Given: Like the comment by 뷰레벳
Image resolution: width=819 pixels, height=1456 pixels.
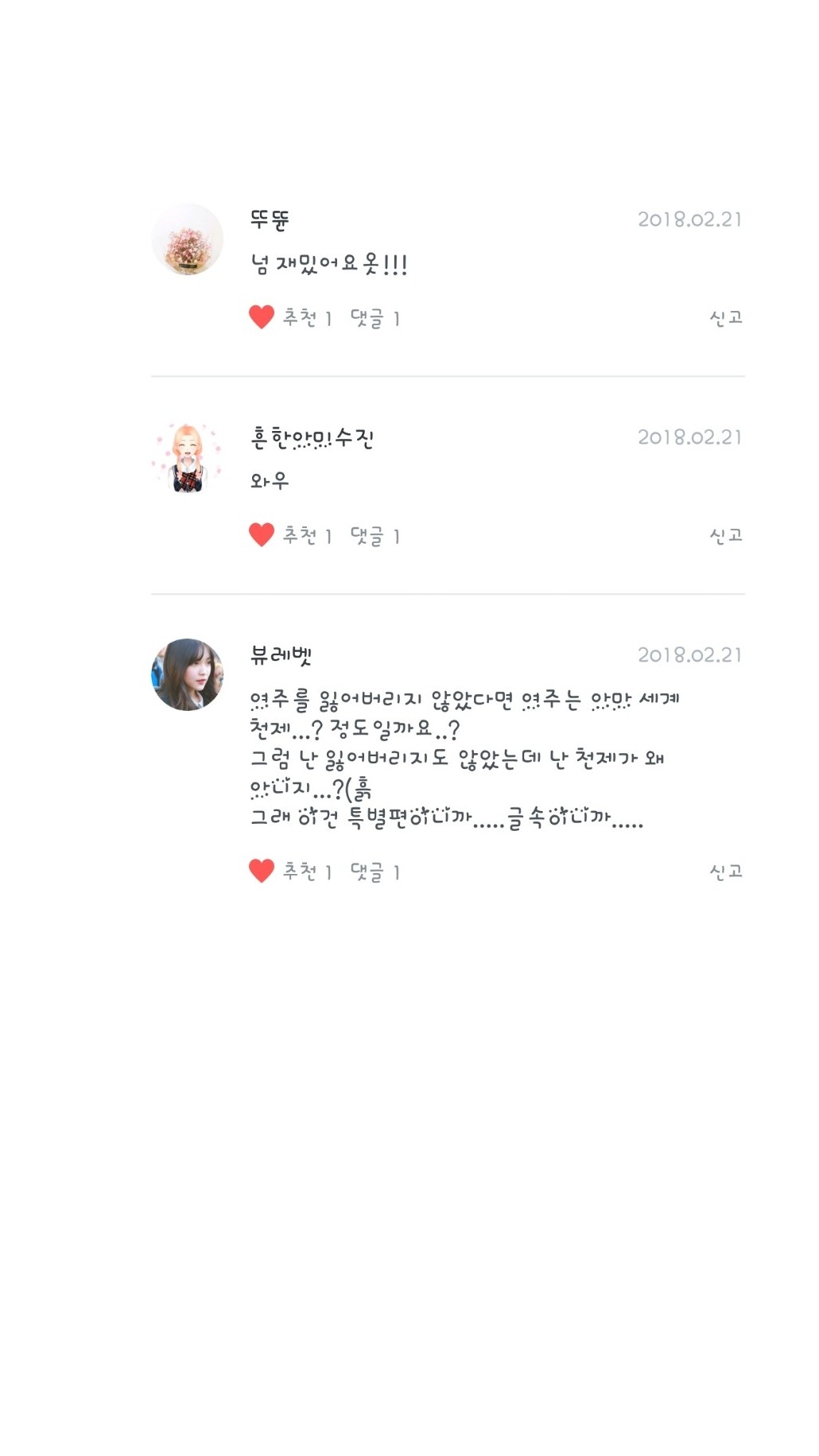Looking at the screenshot, I should tap(262, 871).
